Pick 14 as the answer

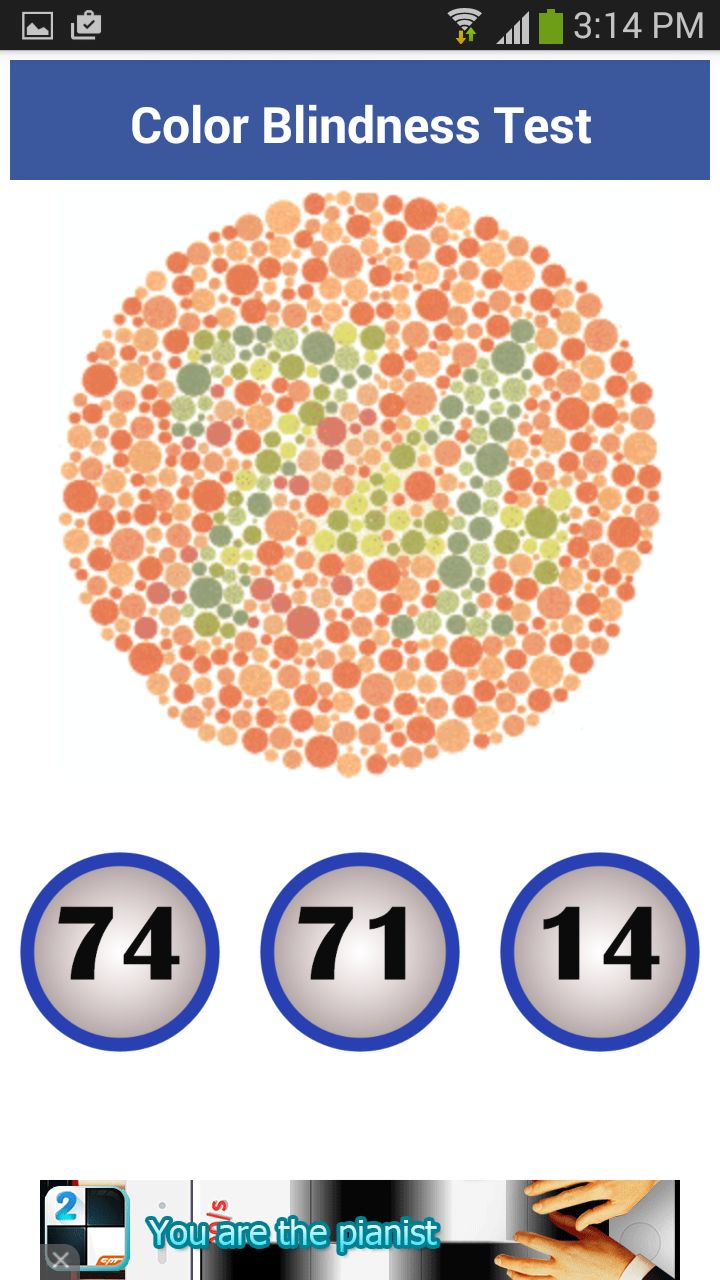click(x=600, y=951)
